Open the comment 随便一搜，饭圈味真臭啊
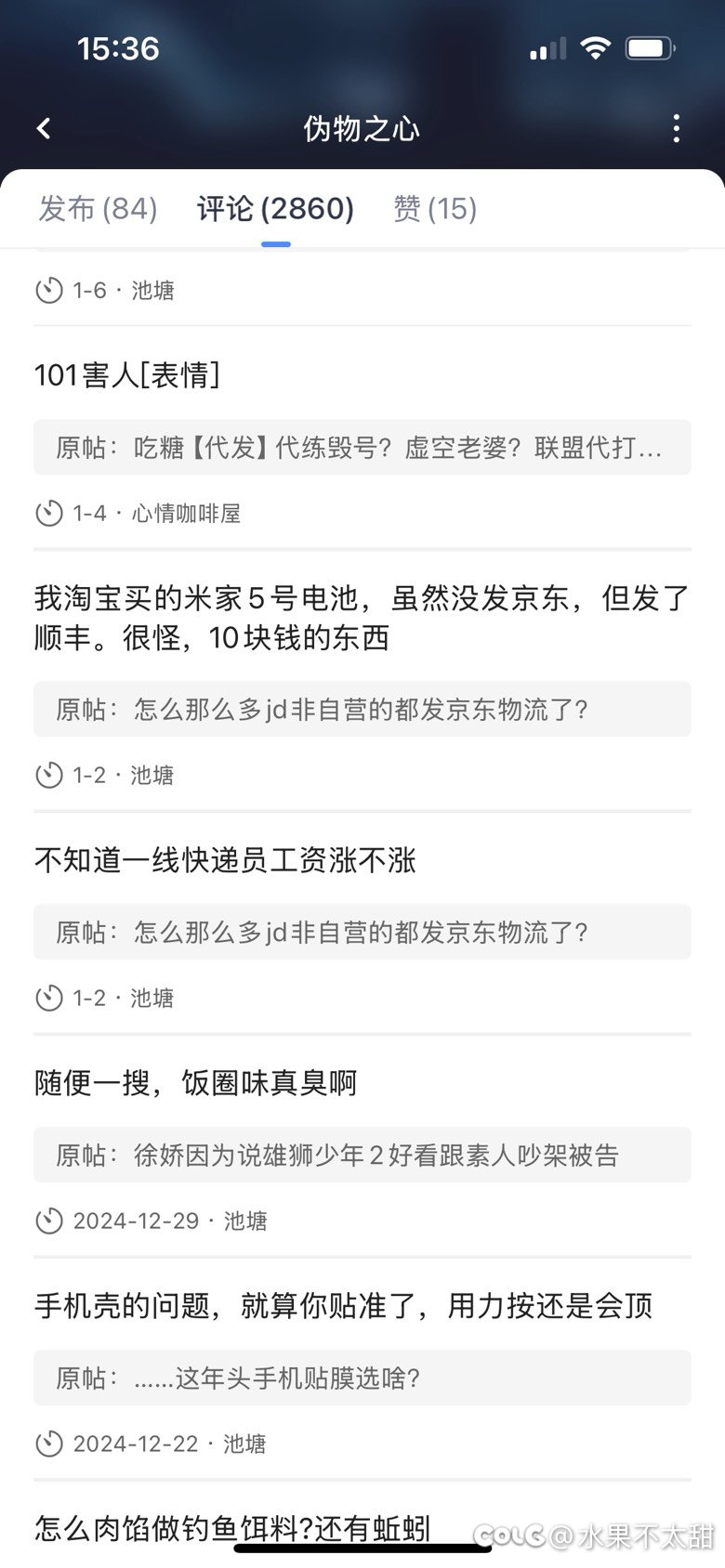The height and width of the screenshot is (1568, 725). click(196, 1083)
